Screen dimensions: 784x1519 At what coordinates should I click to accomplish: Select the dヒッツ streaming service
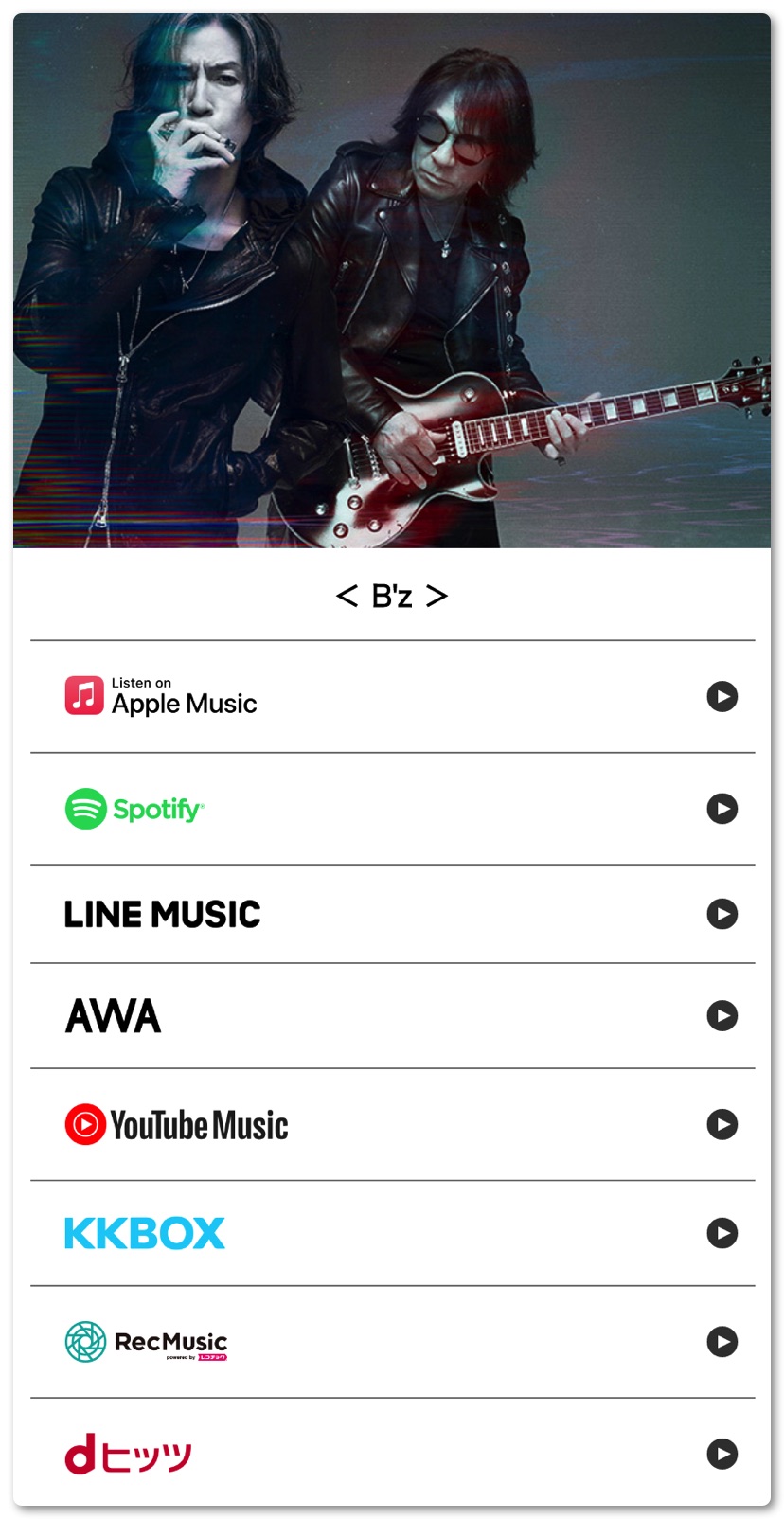click(392, 1454)
